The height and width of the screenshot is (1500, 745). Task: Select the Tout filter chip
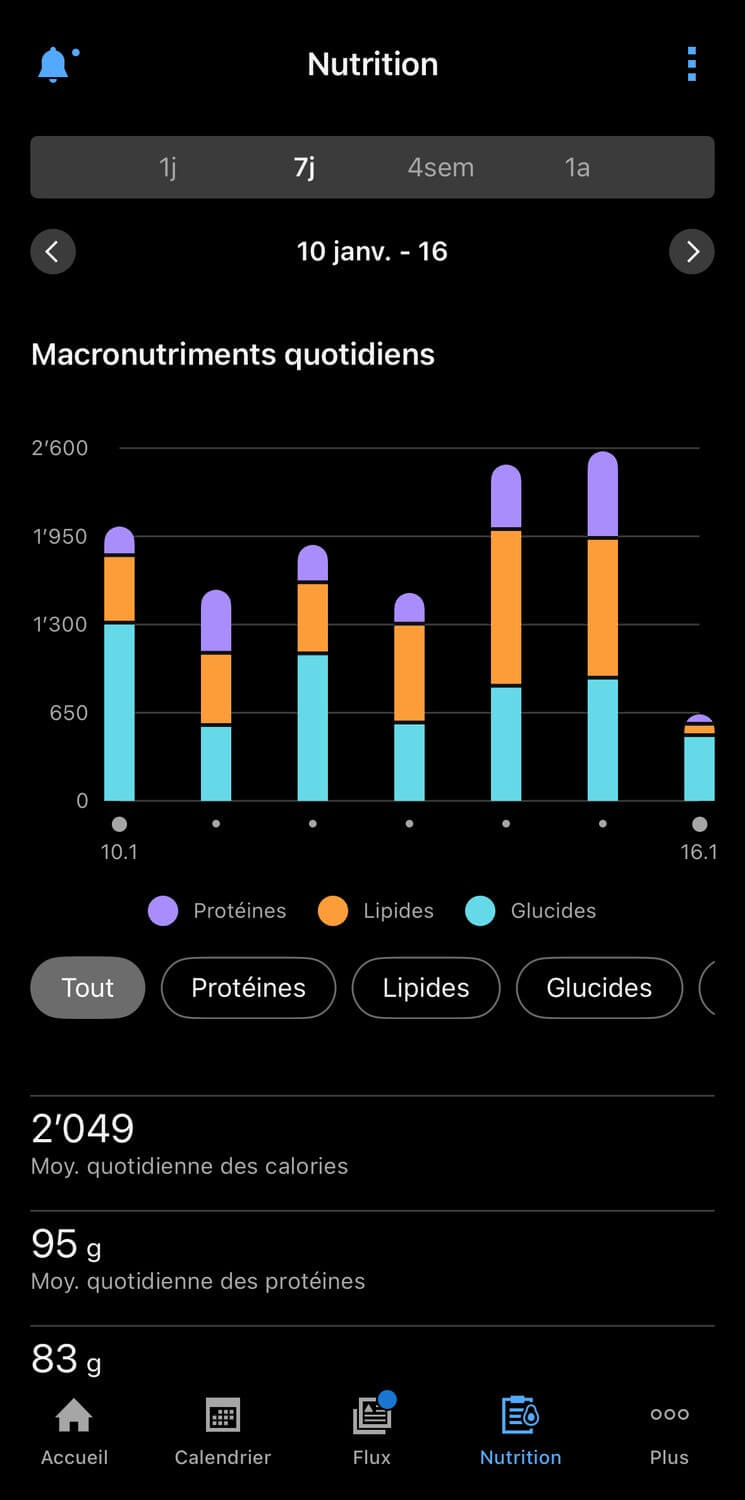(x=88, y=988)
